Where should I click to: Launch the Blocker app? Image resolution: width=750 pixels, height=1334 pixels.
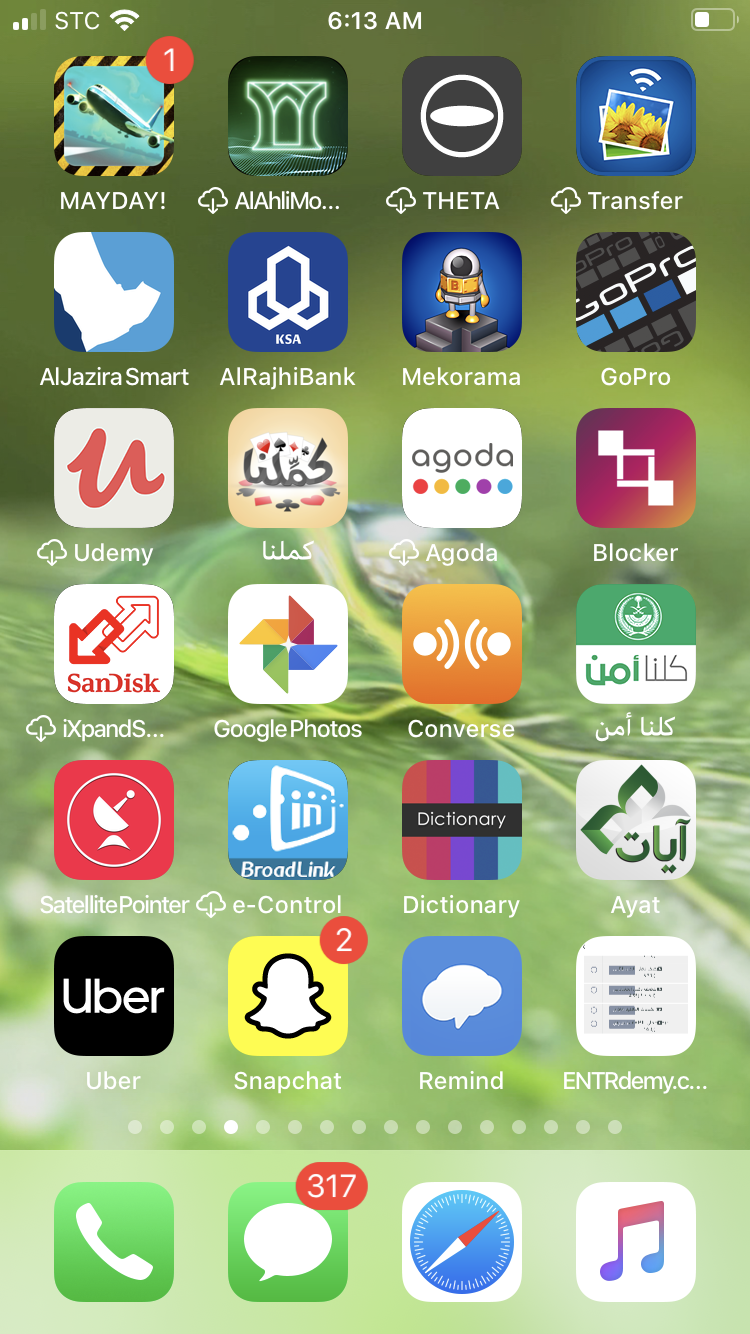point(636,468)
